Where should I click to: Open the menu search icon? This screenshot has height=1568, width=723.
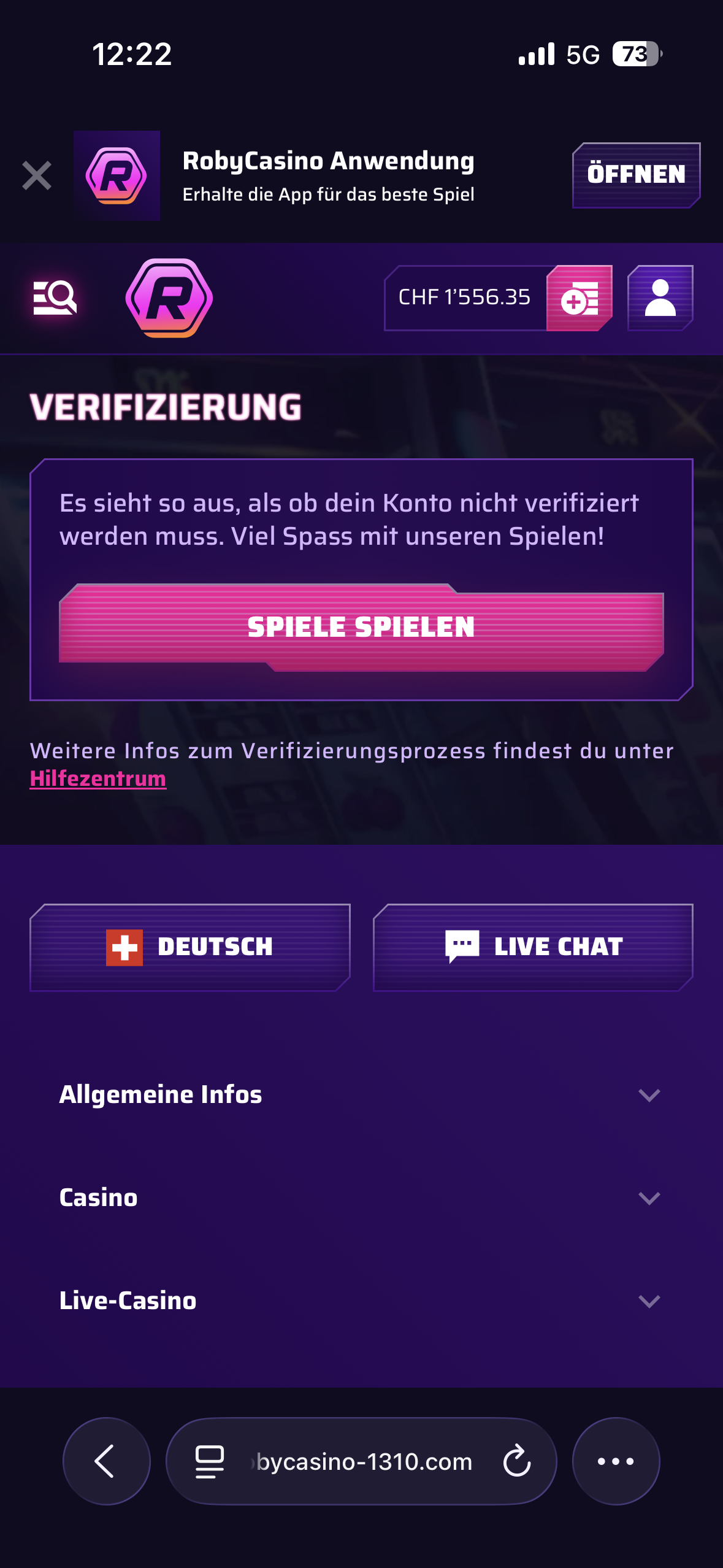pyautogui.click(x=55, y=298)
